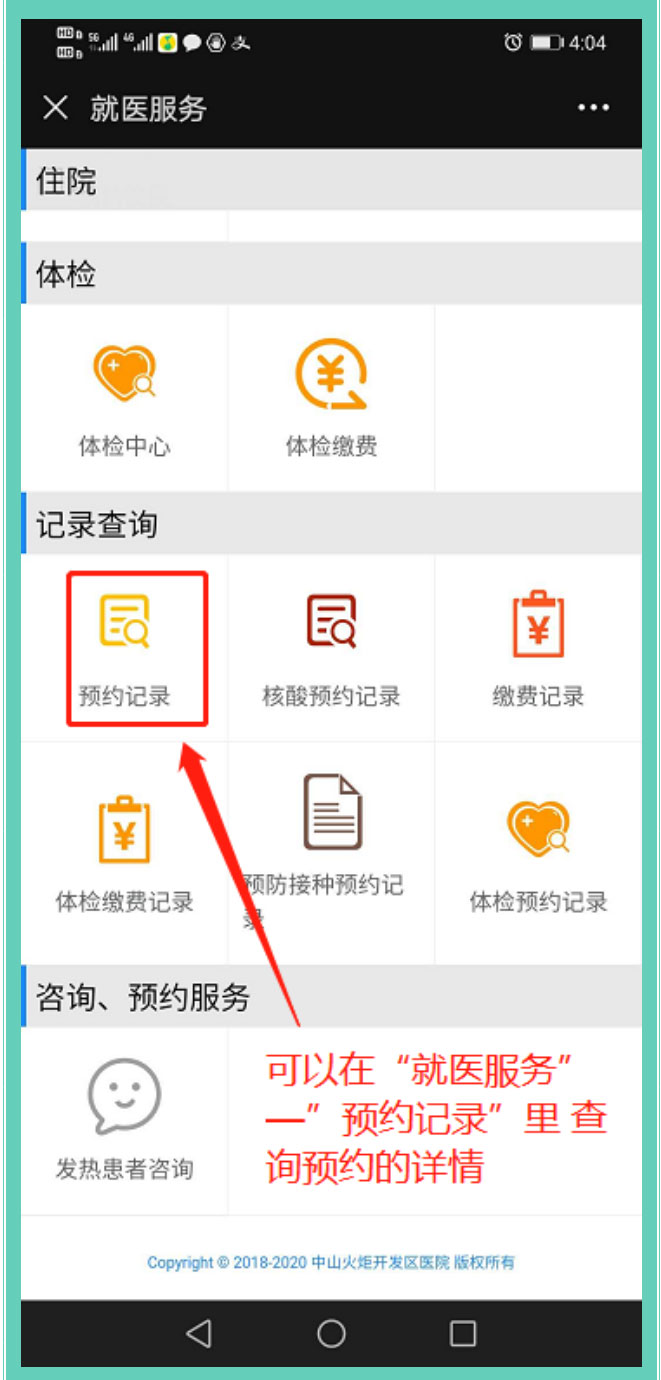The image size is (661, 1380).
Task: Open 预约记录
Action: click(x=124, y=648)
